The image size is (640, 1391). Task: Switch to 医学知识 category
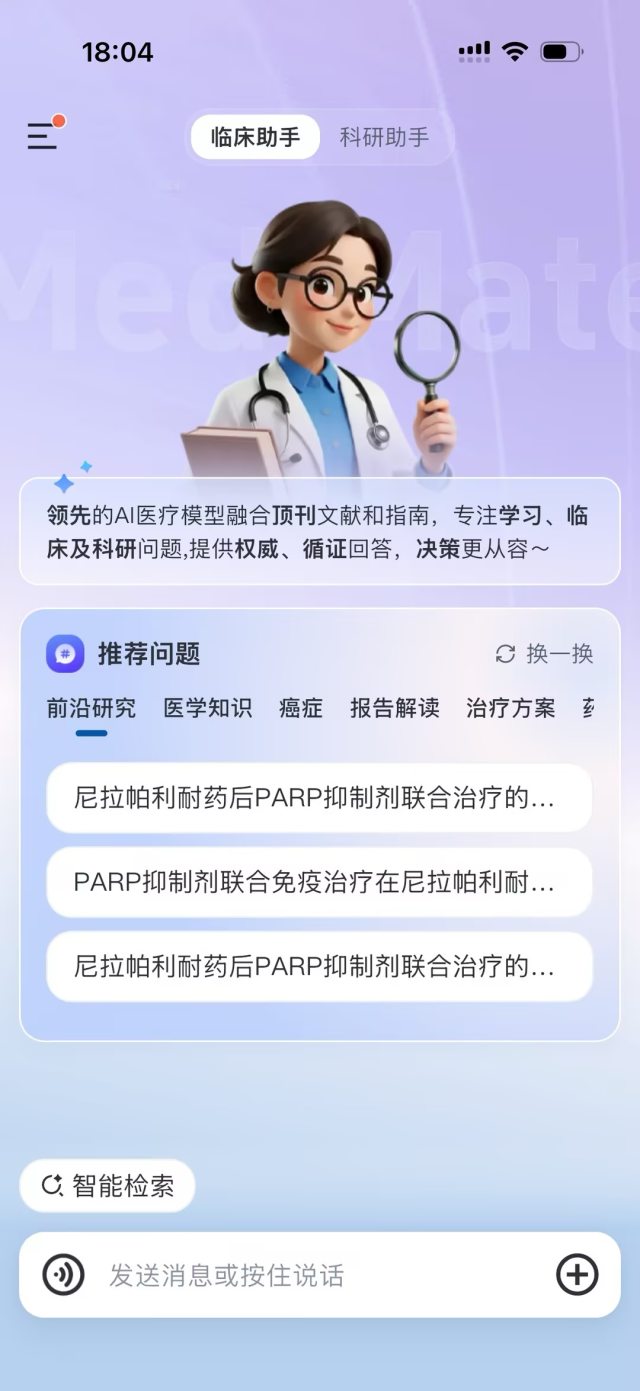[x=207, y=708]
